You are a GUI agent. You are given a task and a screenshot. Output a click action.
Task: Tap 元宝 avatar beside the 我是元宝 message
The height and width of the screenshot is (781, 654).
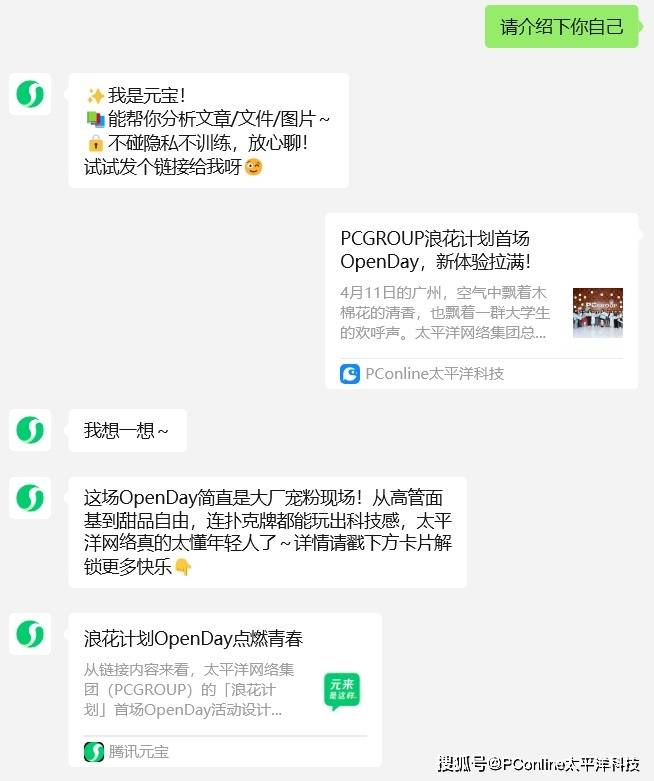click(x=30, y=95)
